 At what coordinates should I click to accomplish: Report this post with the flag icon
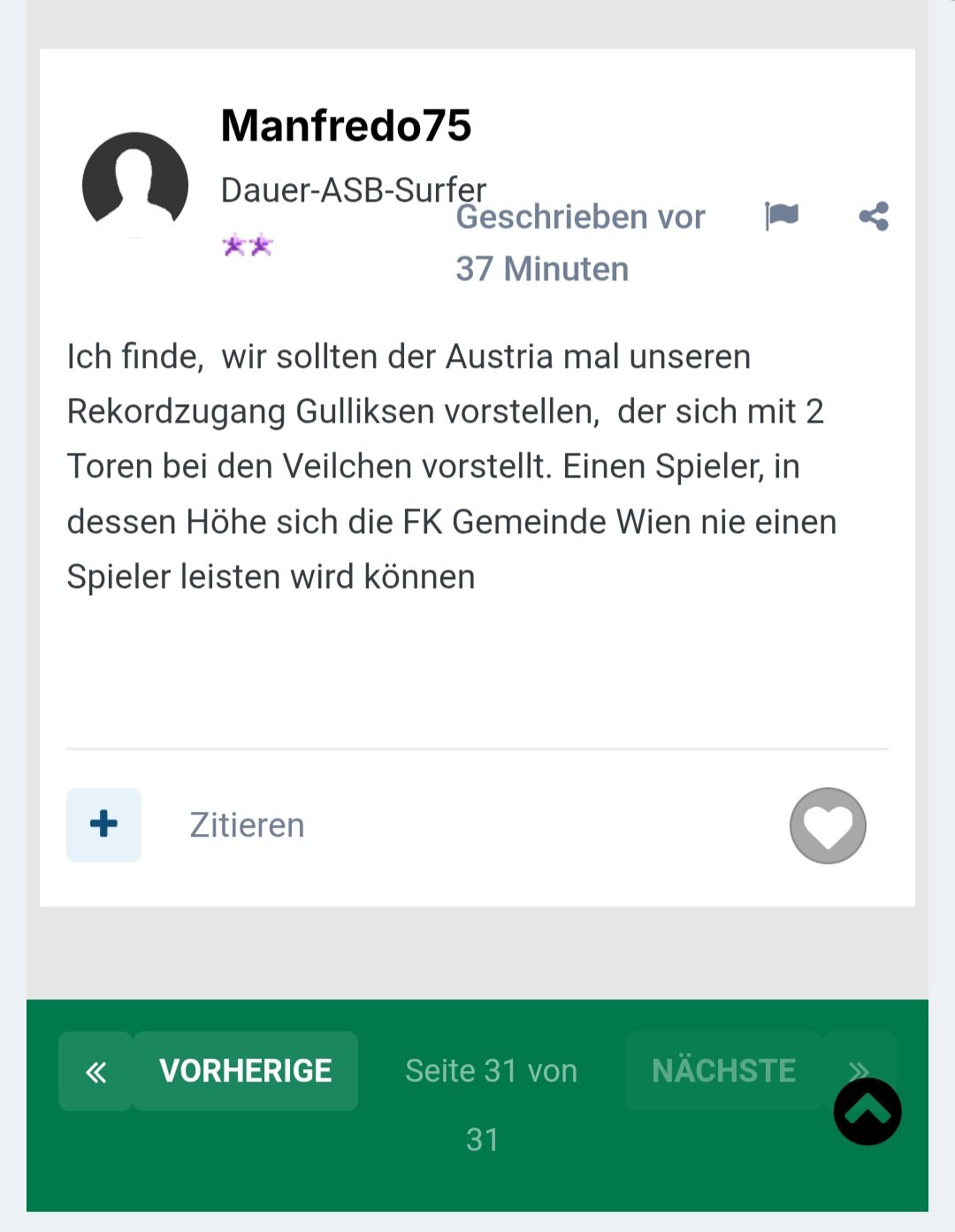(x=782, y=216)
